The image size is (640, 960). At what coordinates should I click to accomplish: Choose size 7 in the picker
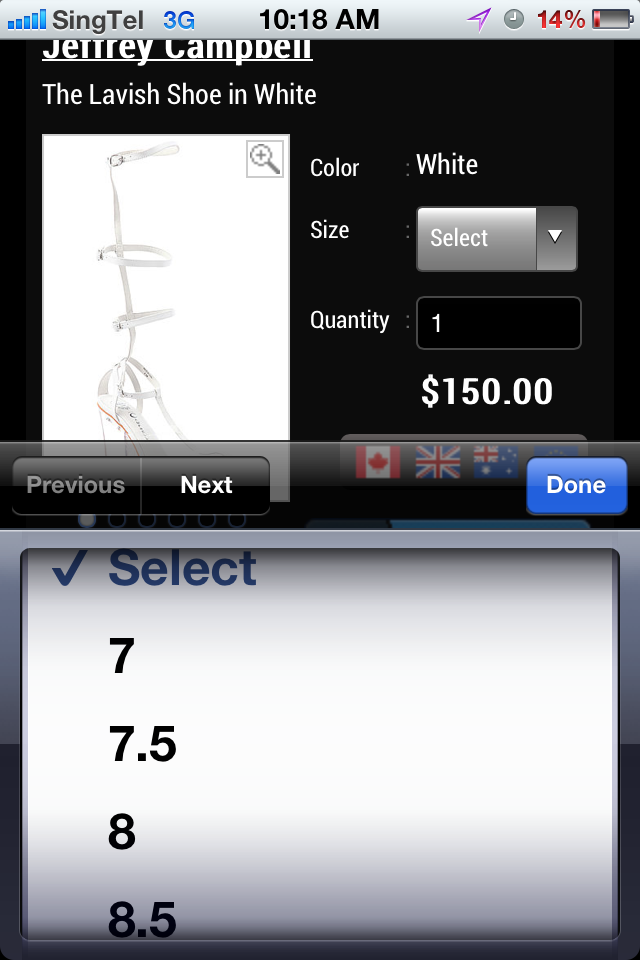(x=122, y=657)
